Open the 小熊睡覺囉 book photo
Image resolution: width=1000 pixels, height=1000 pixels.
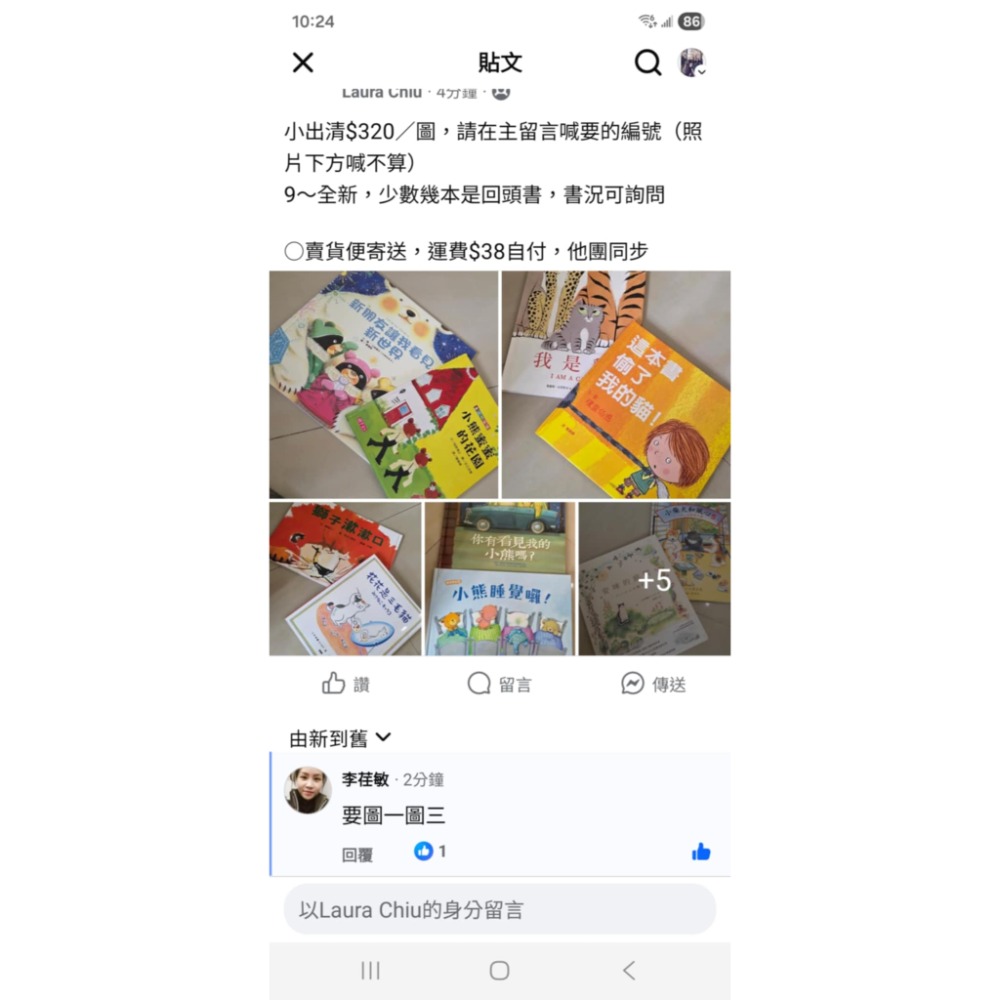tap(499, 579)
